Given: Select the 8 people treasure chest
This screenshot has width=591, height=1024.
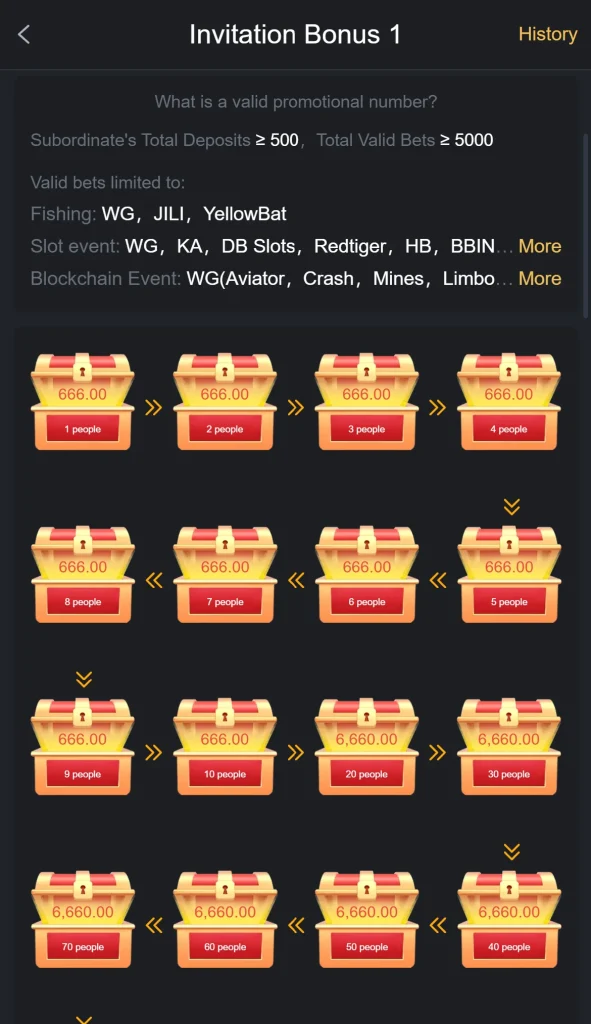Looking at the screenshot, I should (82, 573).
